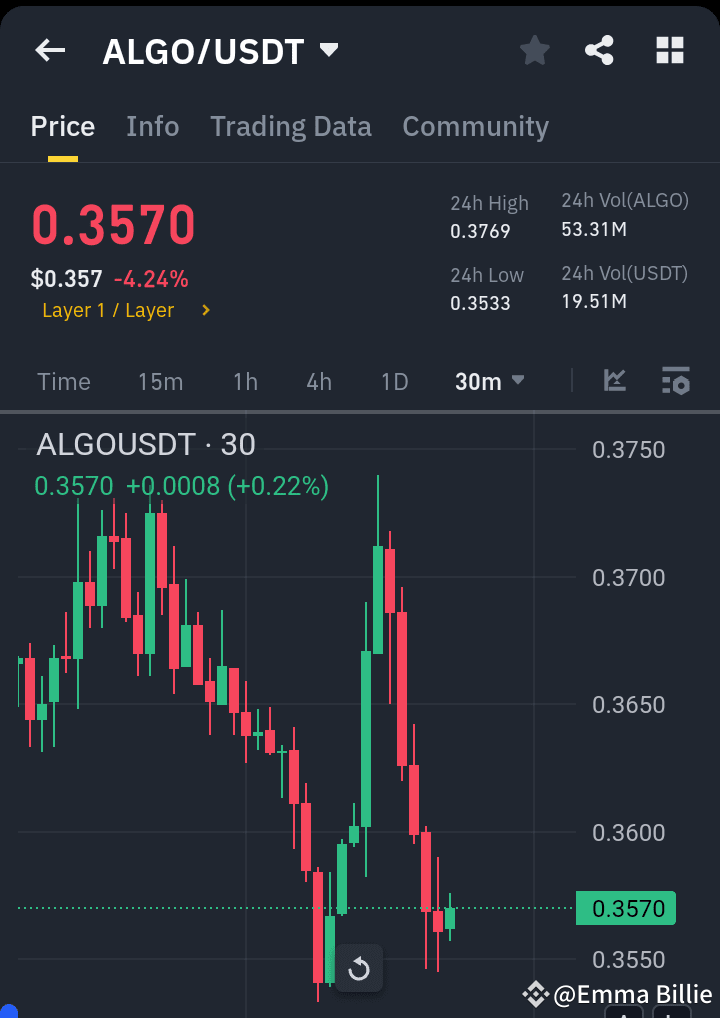Switch chart to line chart style
Image resolution: width=720 pixels, height=1018 pixels.
click(615, 381)
